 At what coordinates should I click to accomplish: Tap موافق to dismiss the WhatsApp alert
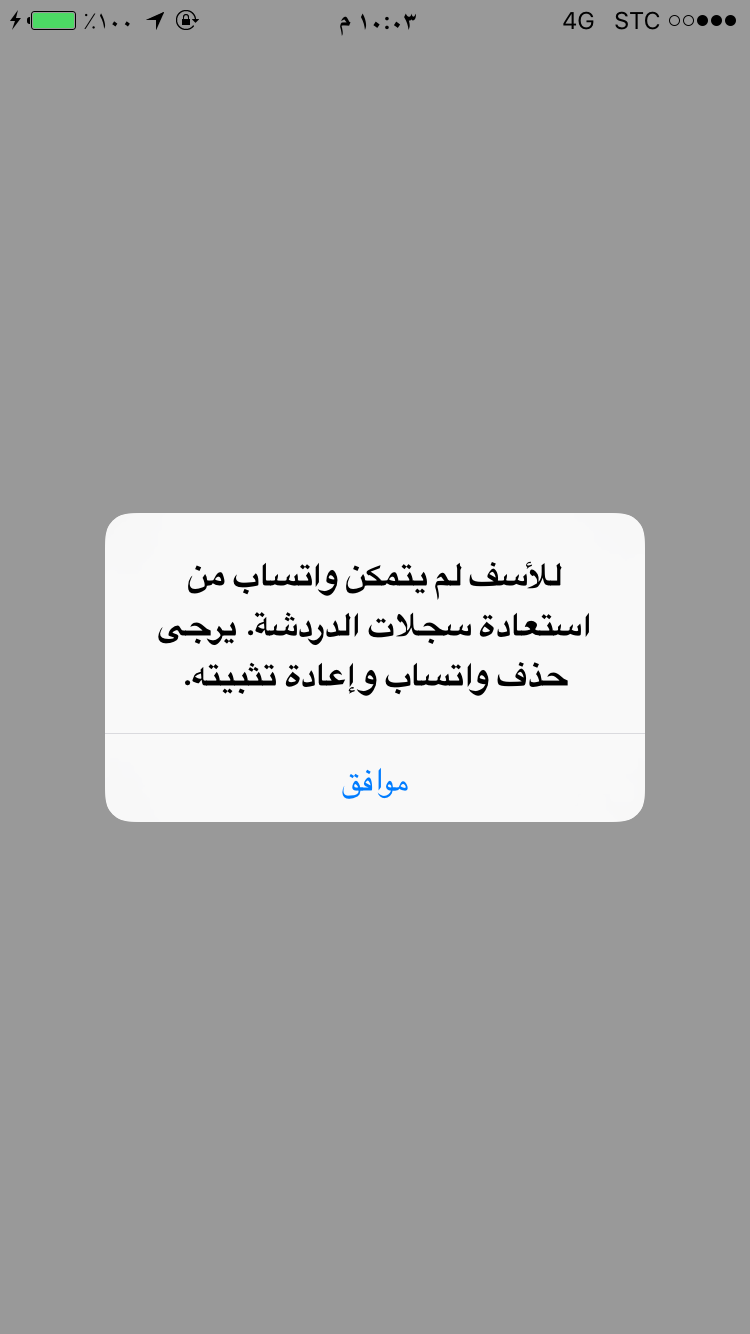coord(375,779)
